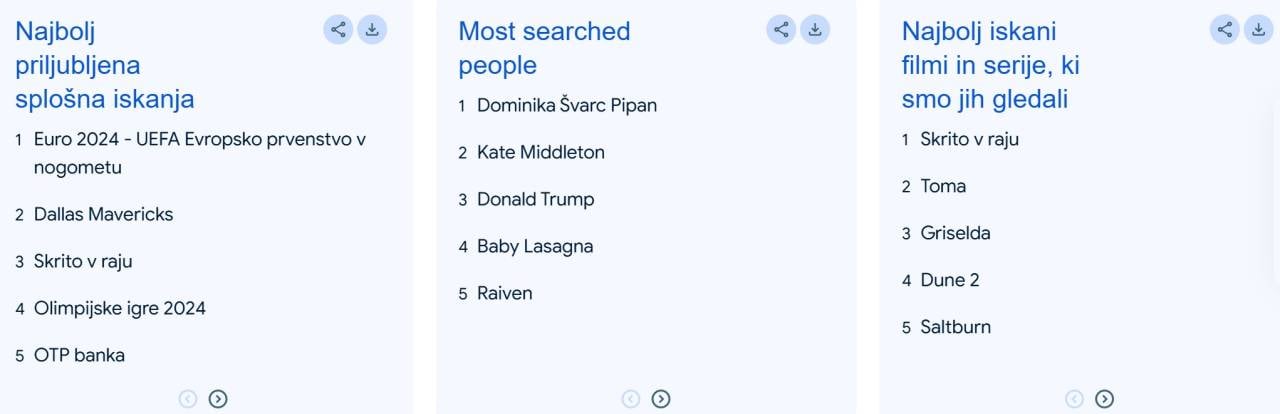Show next page of splošna iskanja results
The image size is (1280, 414).
(x=218, y=399)
